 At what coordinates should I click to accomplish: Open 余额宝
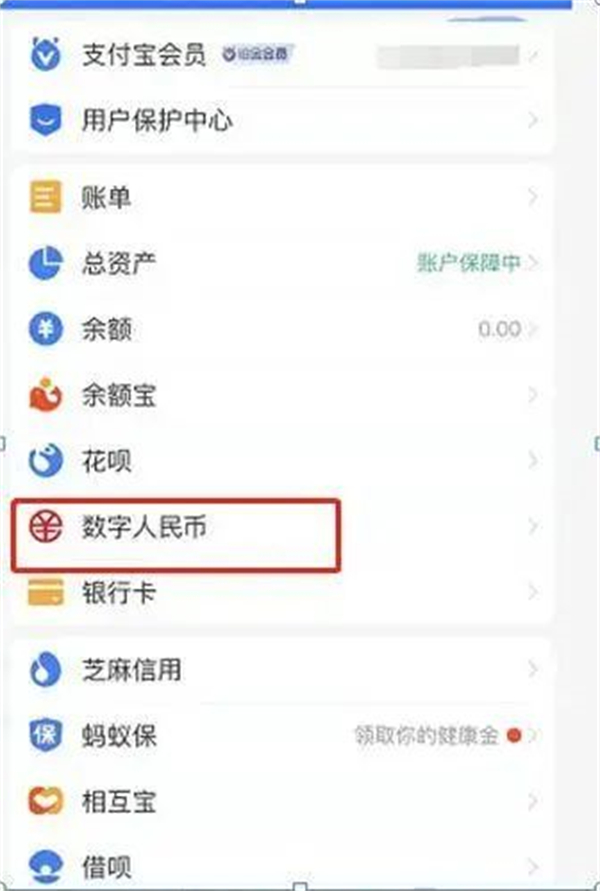[x=118, y=397]
